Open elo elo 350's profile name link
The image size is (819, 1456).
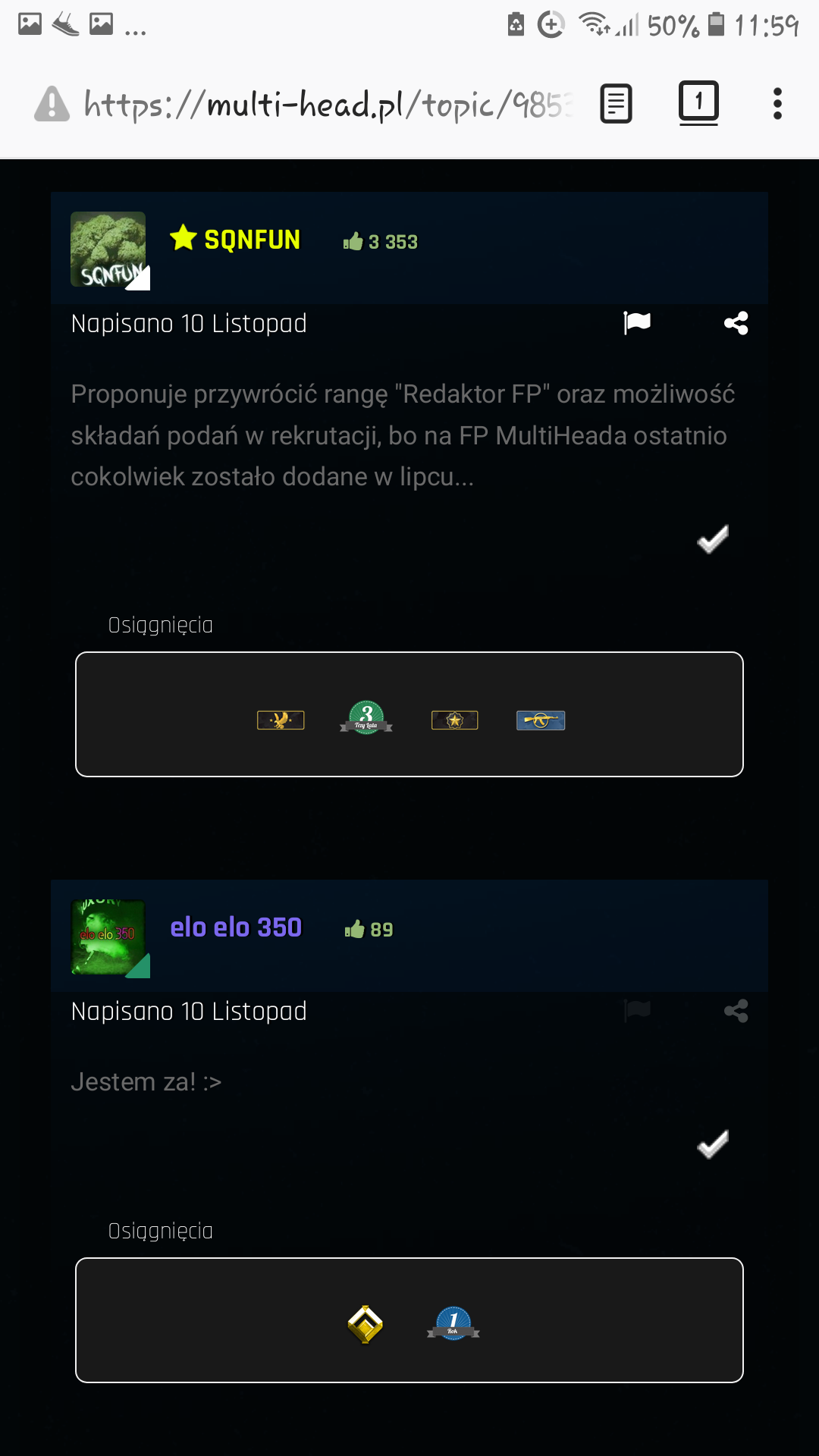pos(236,927)
